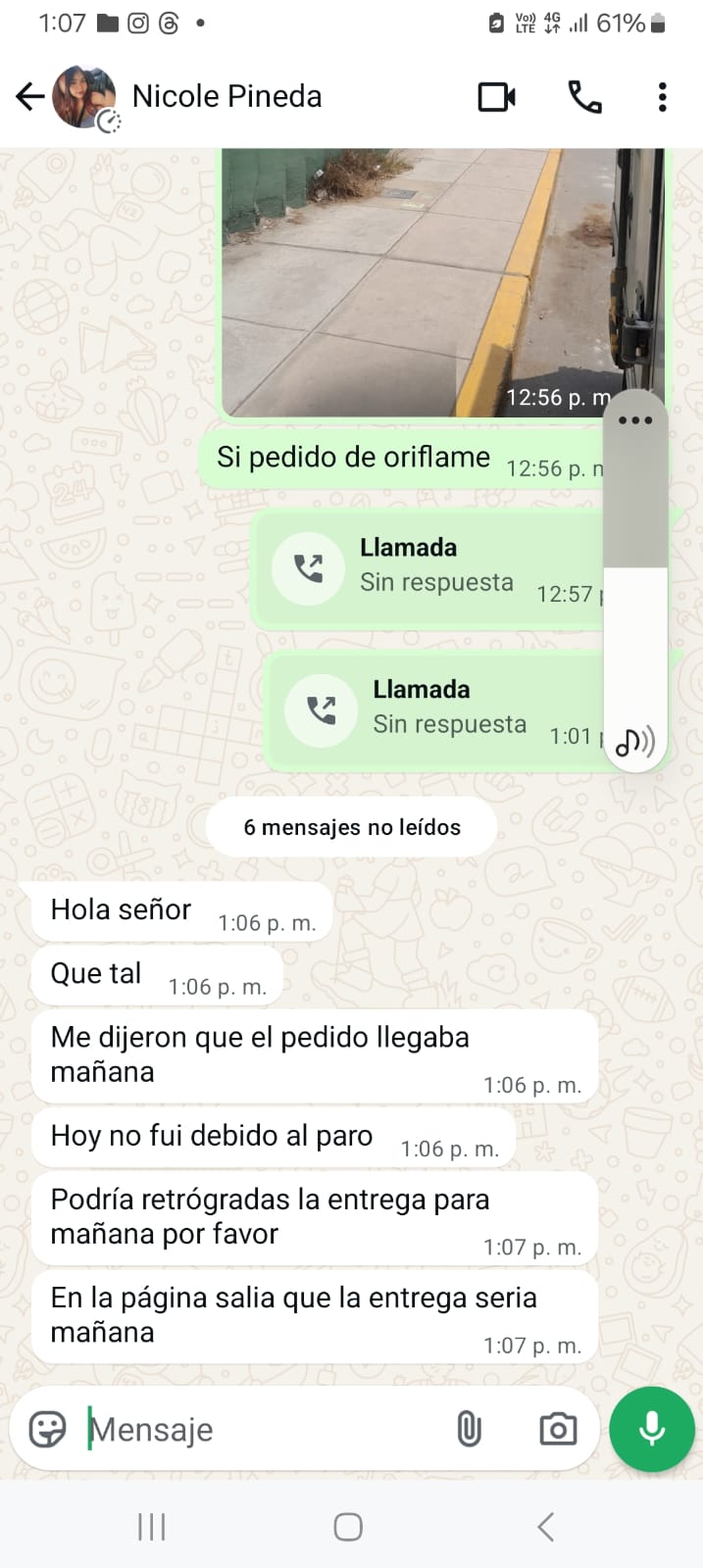Go to the home screen
This screenshot has height=1568, width=703.
pos(348,1526)
